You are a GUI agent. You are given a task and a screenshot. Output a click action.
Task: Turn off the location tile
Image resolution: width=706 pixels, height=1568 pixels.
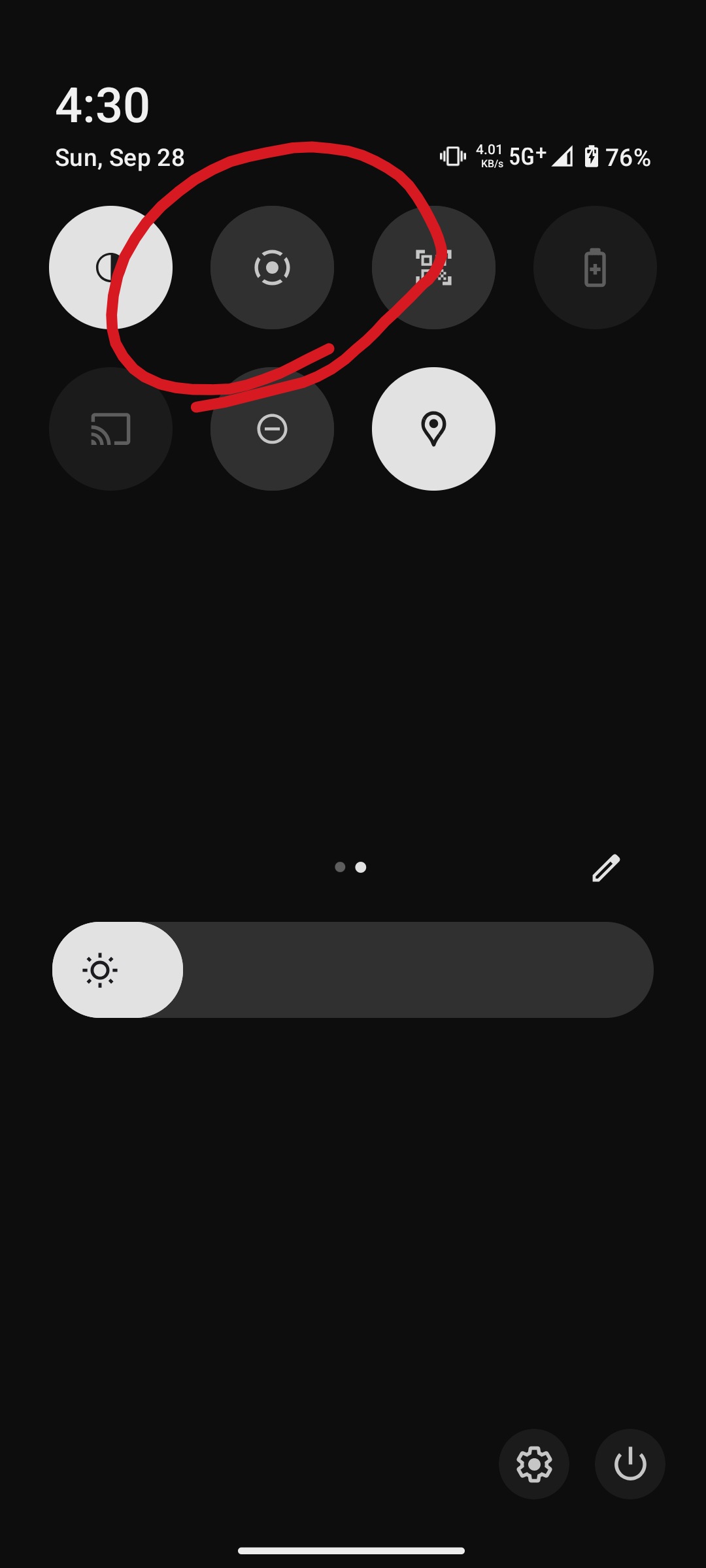coord(433,429)
